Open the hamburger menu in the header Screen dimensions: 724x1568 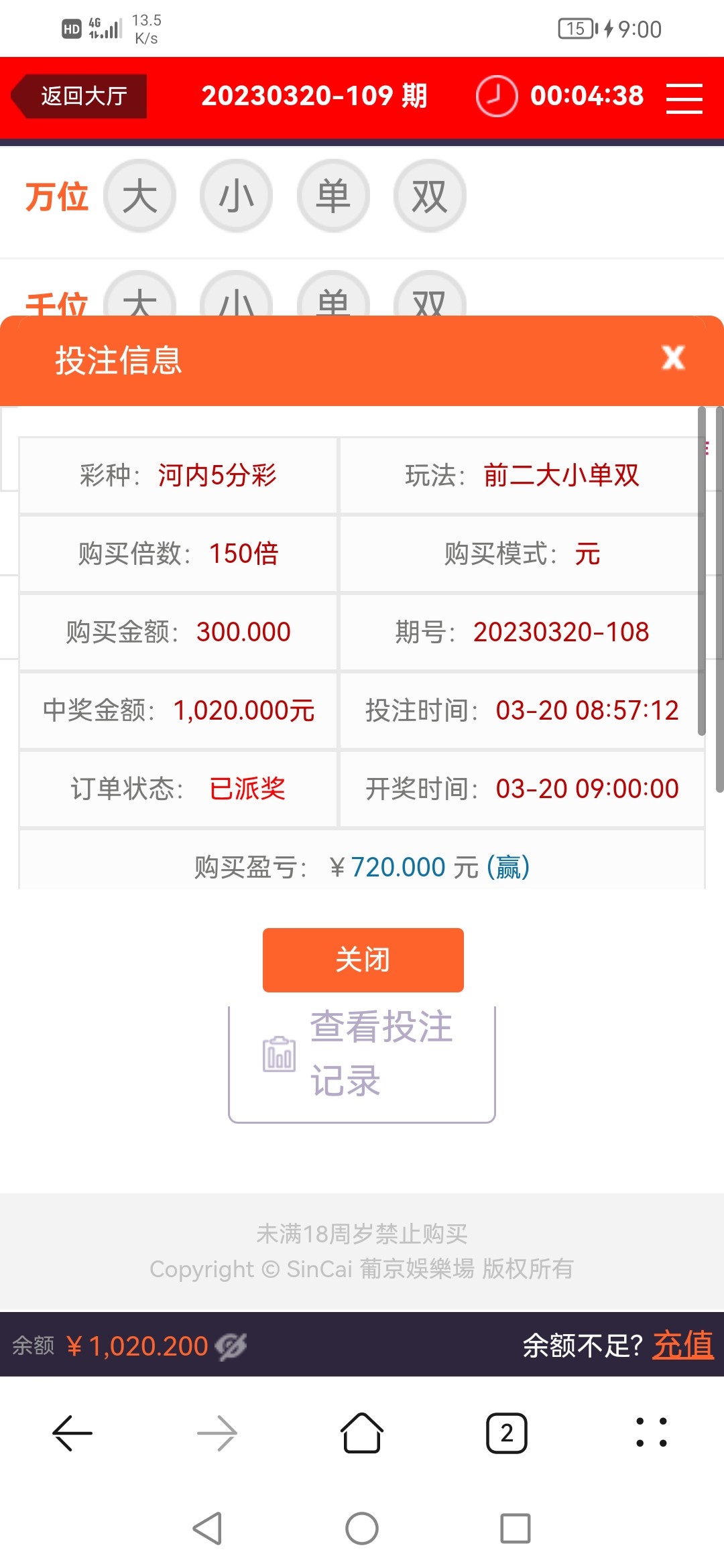682,96
